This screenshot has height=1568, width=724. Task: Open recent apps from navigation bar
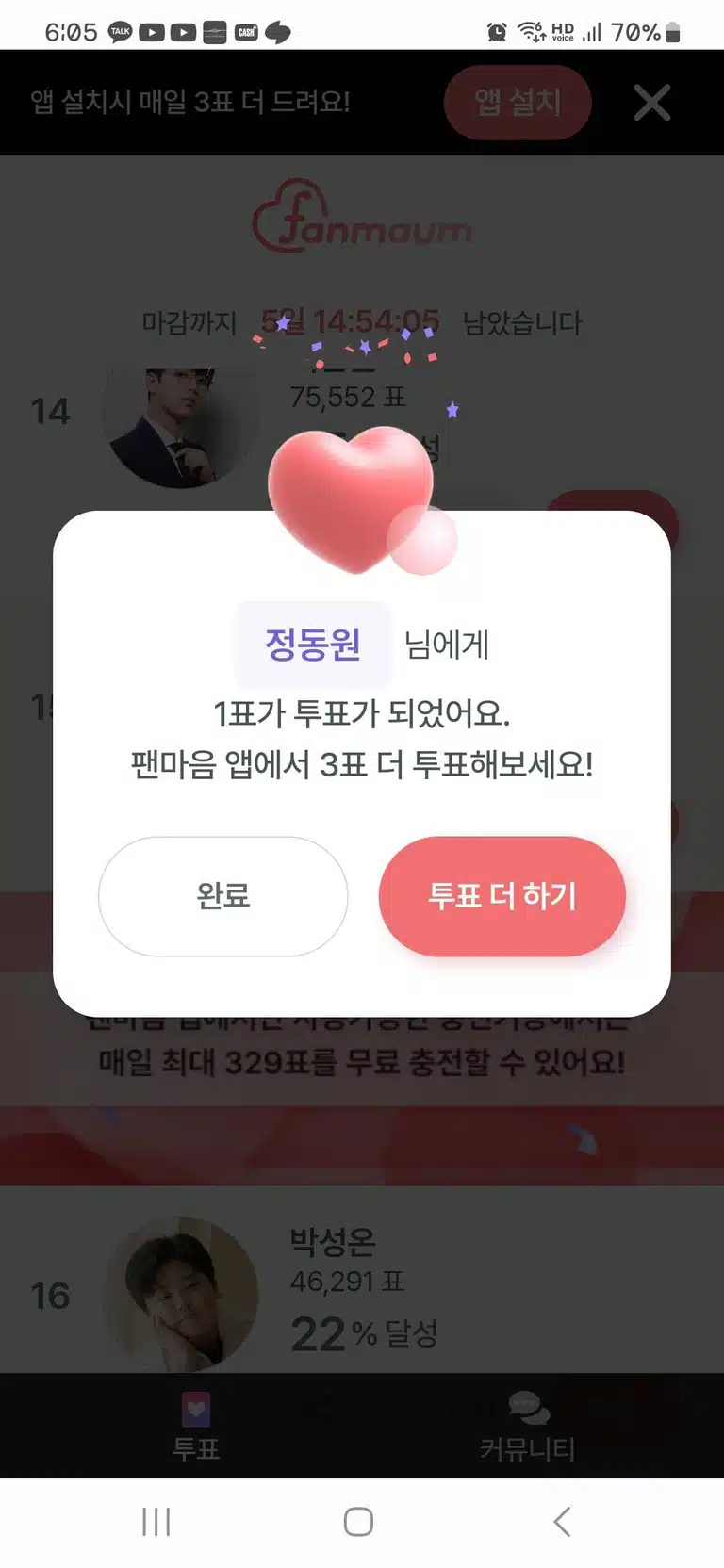[x=156, y=1521]
